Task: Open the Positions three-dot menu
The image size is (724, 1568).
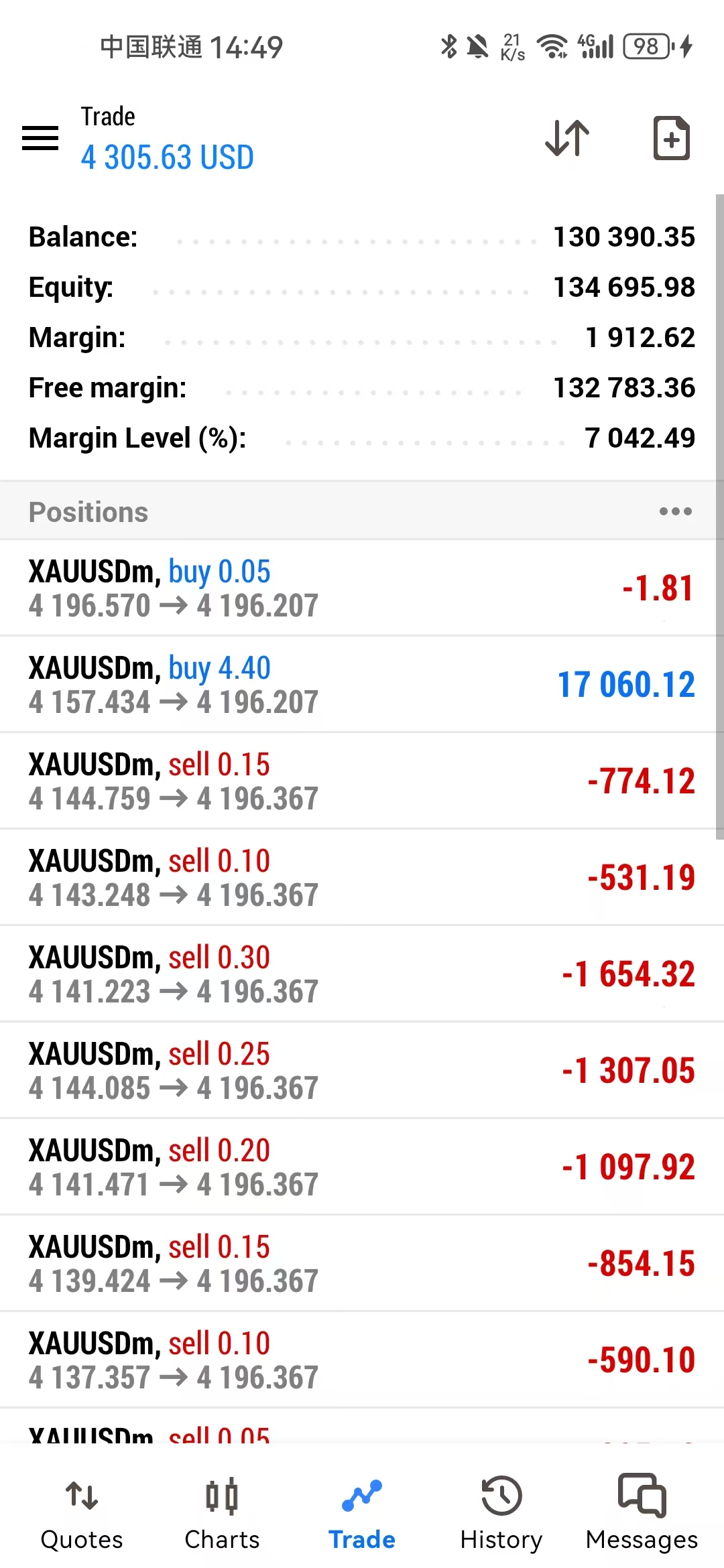Action: tap(675, 511)
